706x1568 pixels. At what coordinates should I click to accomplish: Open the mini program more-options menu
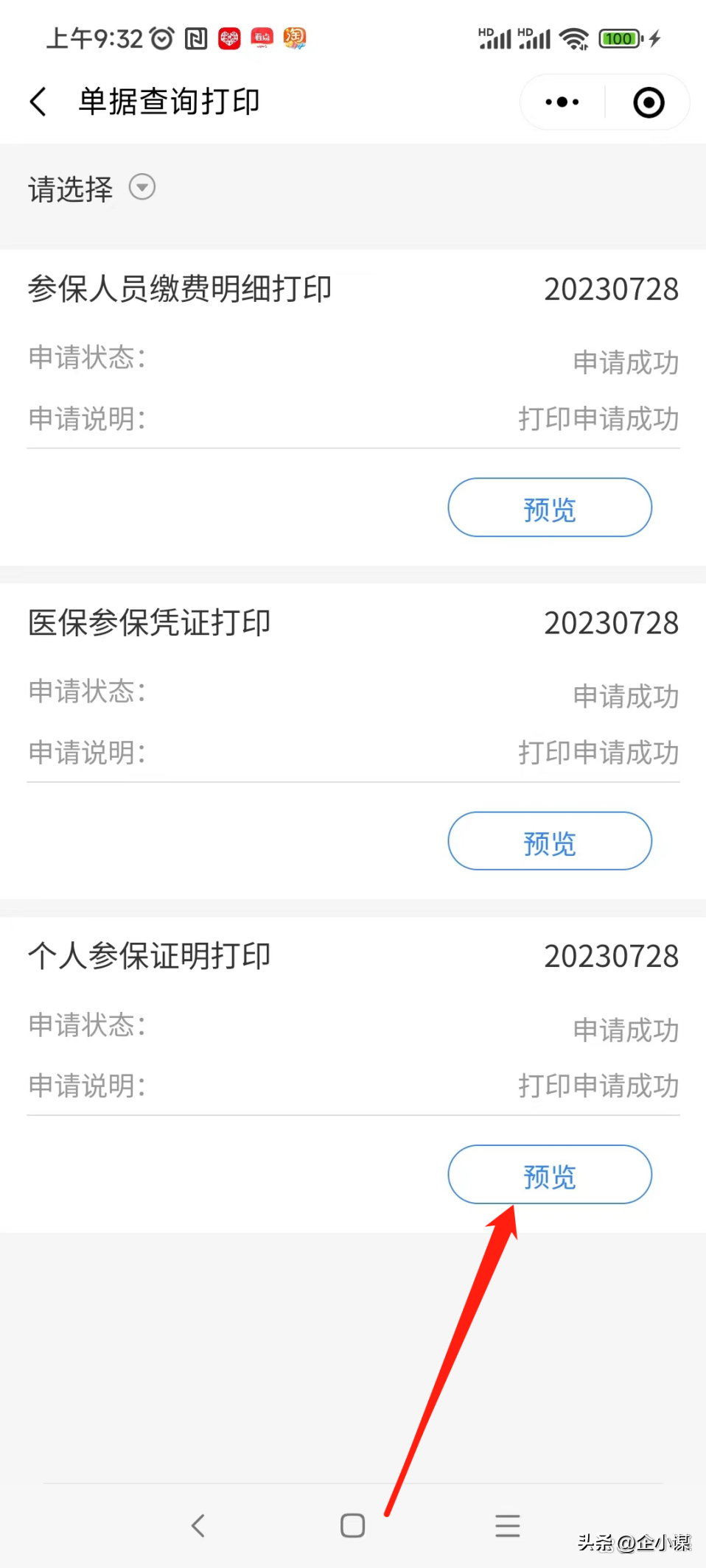(562, 102)
